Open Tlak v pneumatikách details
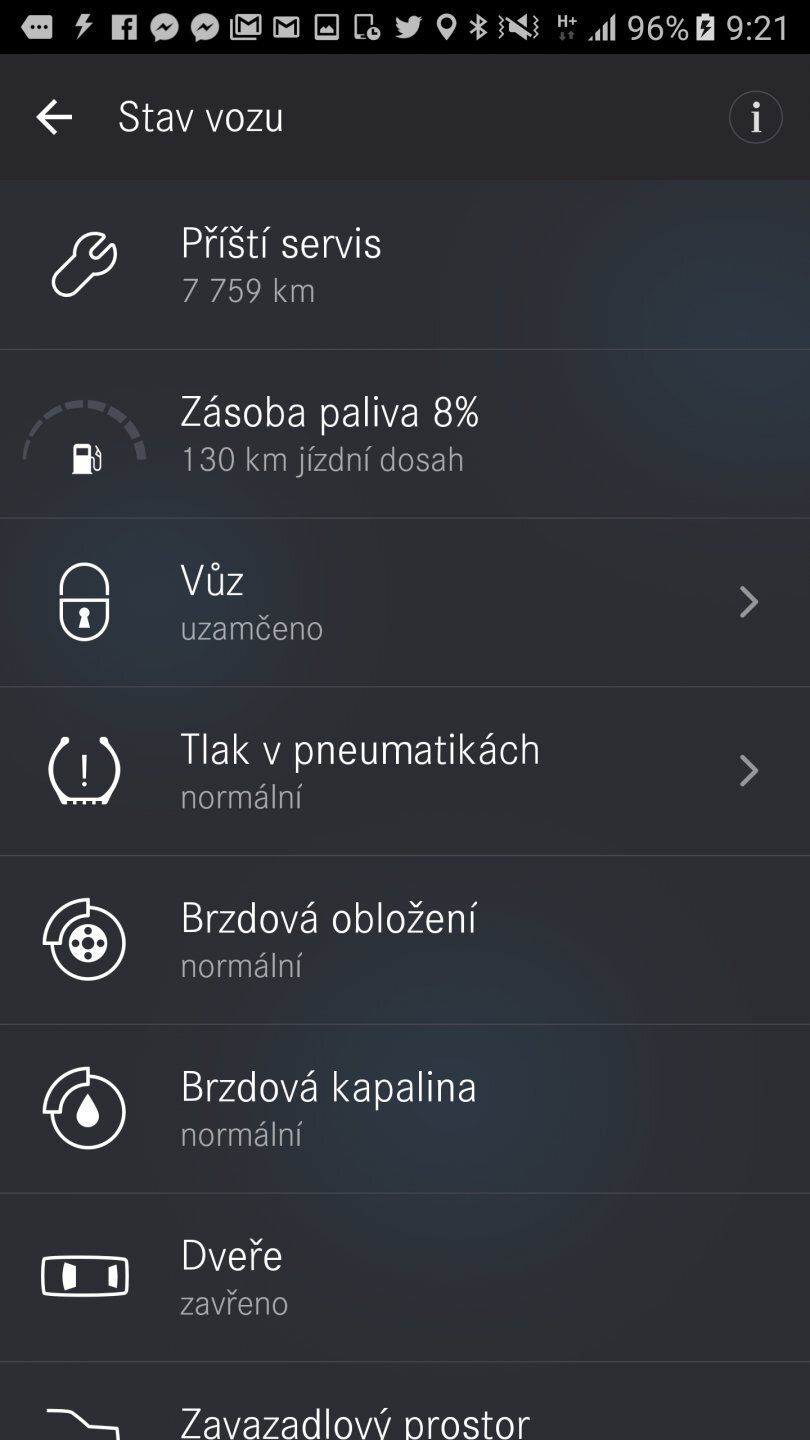This screenshot has height=1440, width=810. 404,771
